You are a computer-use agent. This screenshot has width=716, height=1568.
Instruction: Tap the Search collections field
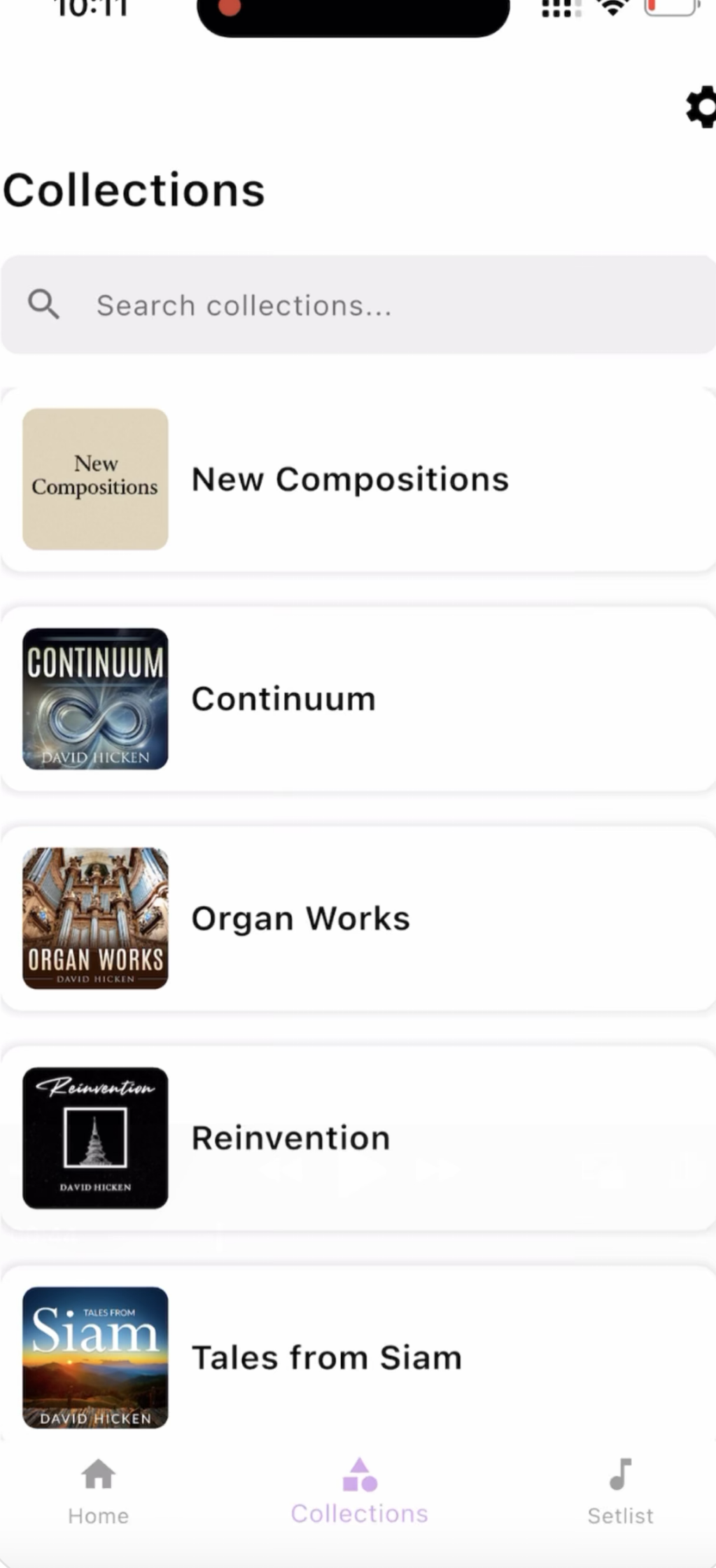(x=358, y=305)
